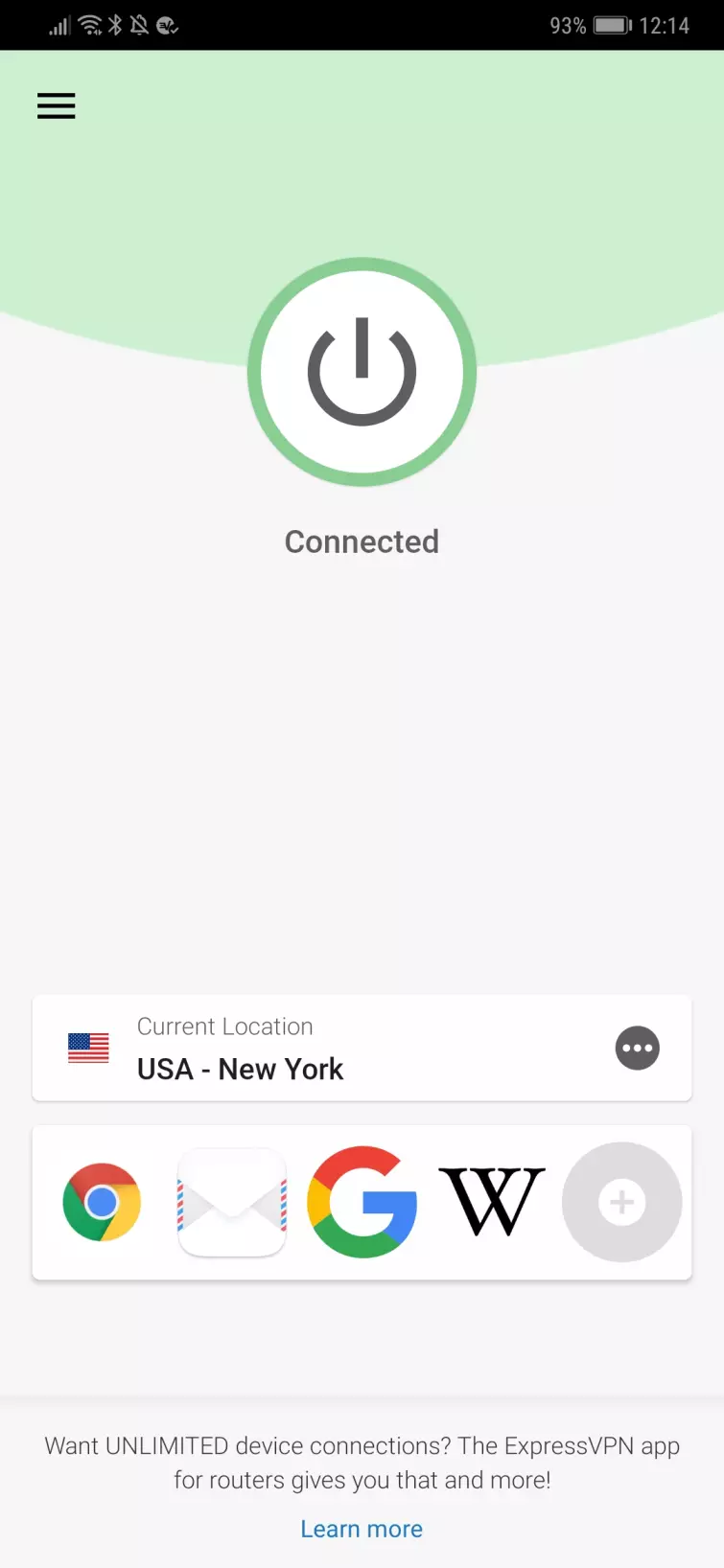Tap the Connected status text
Viewport: 724px width, 1568px height.
362,541
